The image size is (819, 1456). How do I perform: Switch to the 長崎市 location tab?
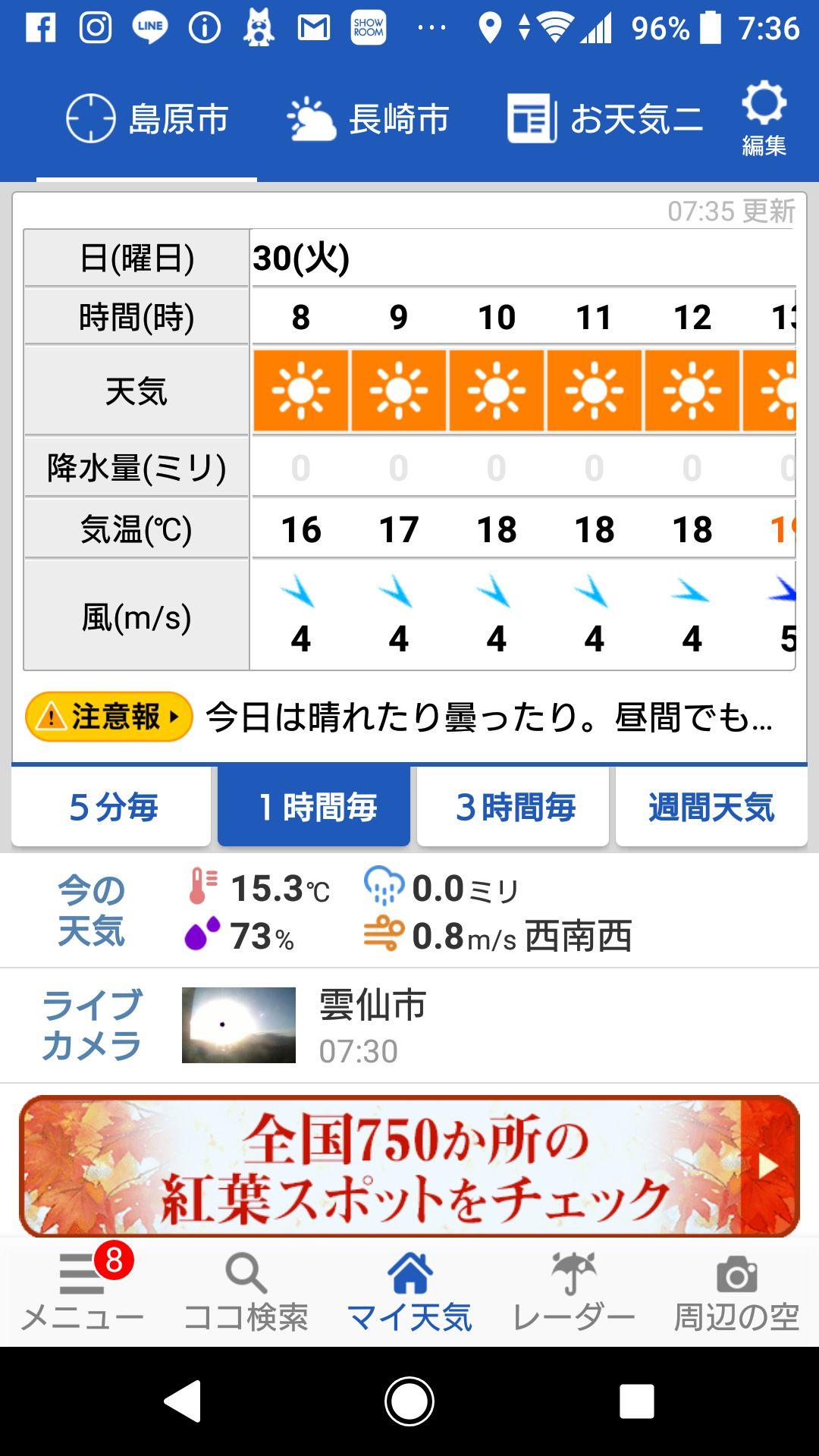tap(369, 119)
